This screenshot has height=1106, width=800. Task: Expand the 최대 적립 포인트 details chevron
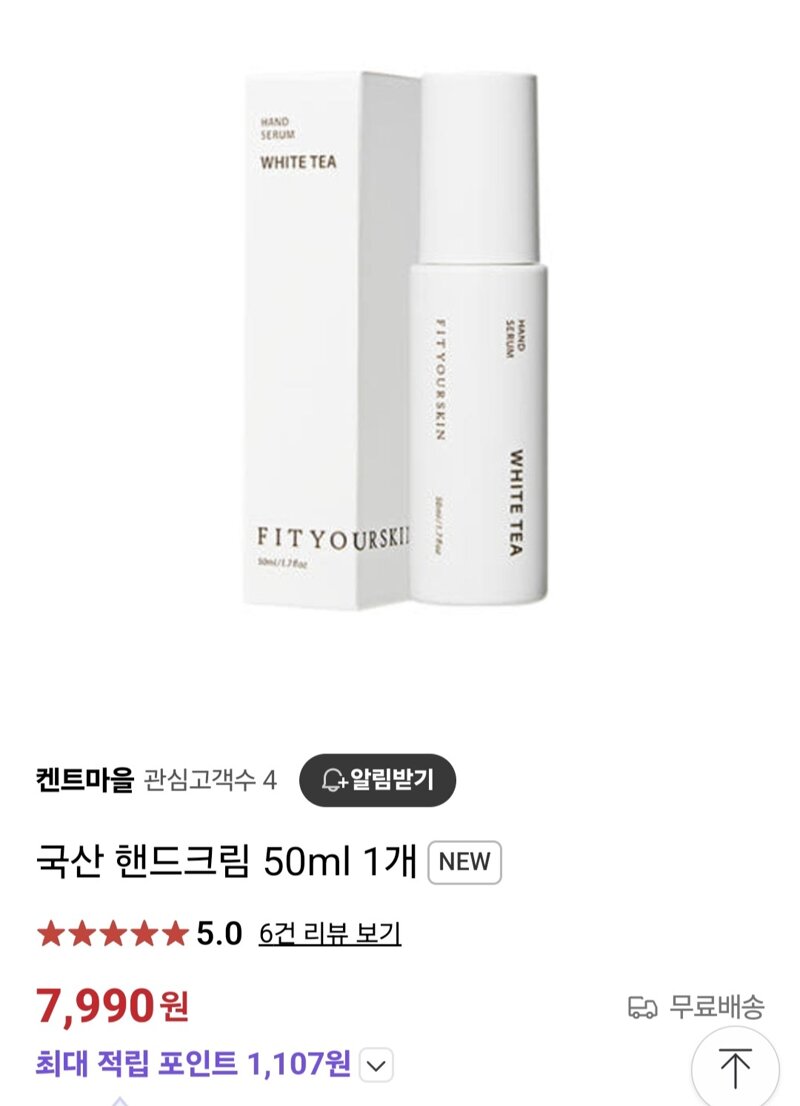tap(376, 1066)
